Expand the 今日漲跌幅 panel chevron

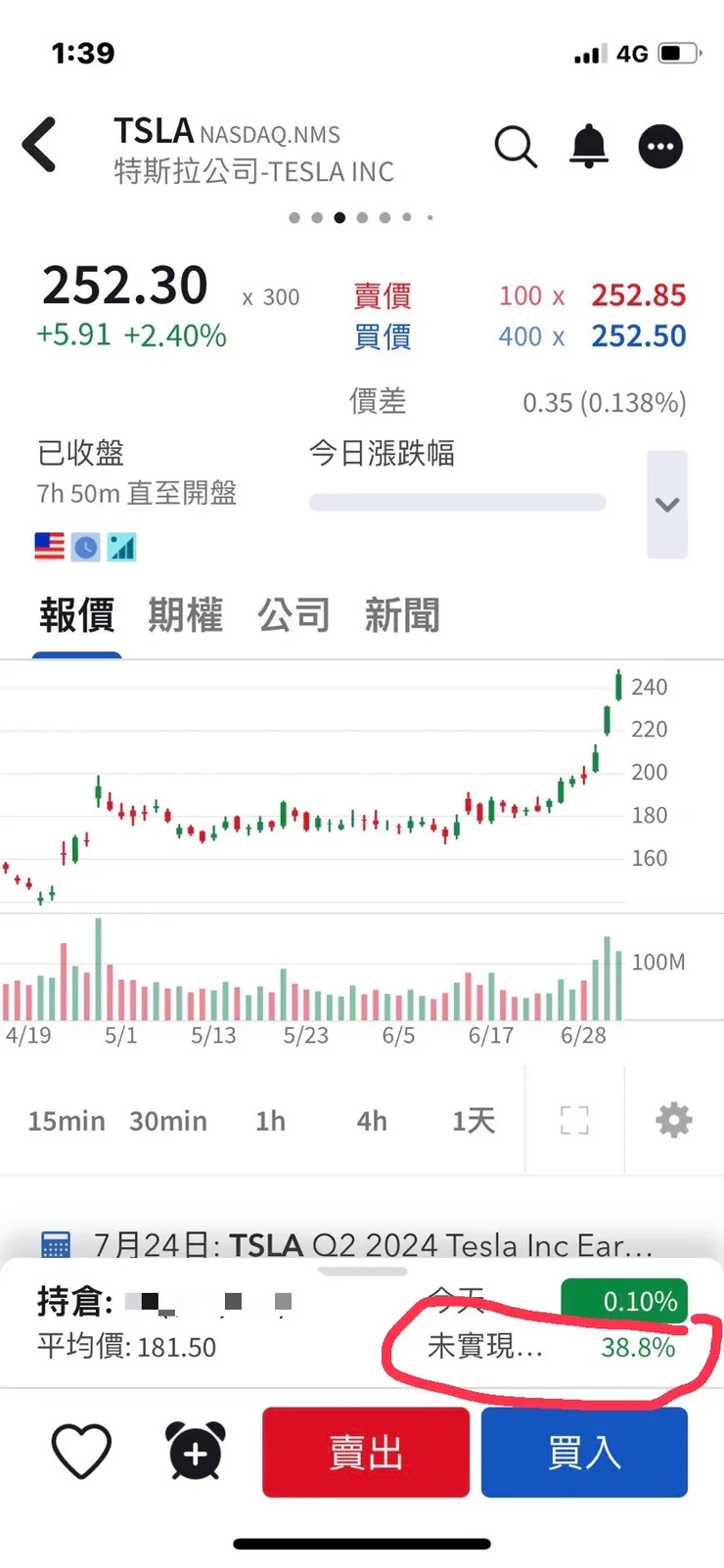pyautogui.click(x=666, y=505)
